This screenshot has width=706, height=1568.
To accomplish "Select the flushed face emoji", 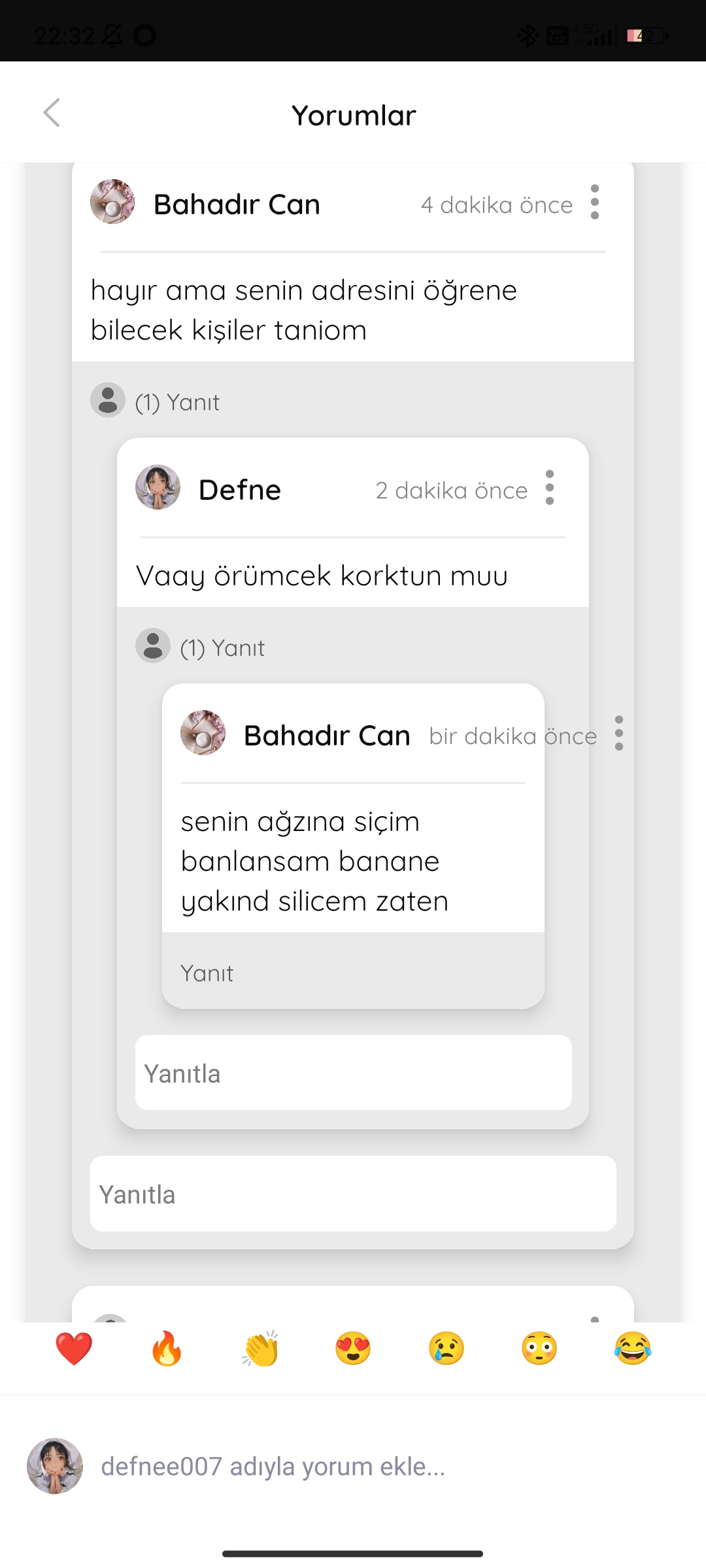I will pyautogui.click(x=539, y=1348).
